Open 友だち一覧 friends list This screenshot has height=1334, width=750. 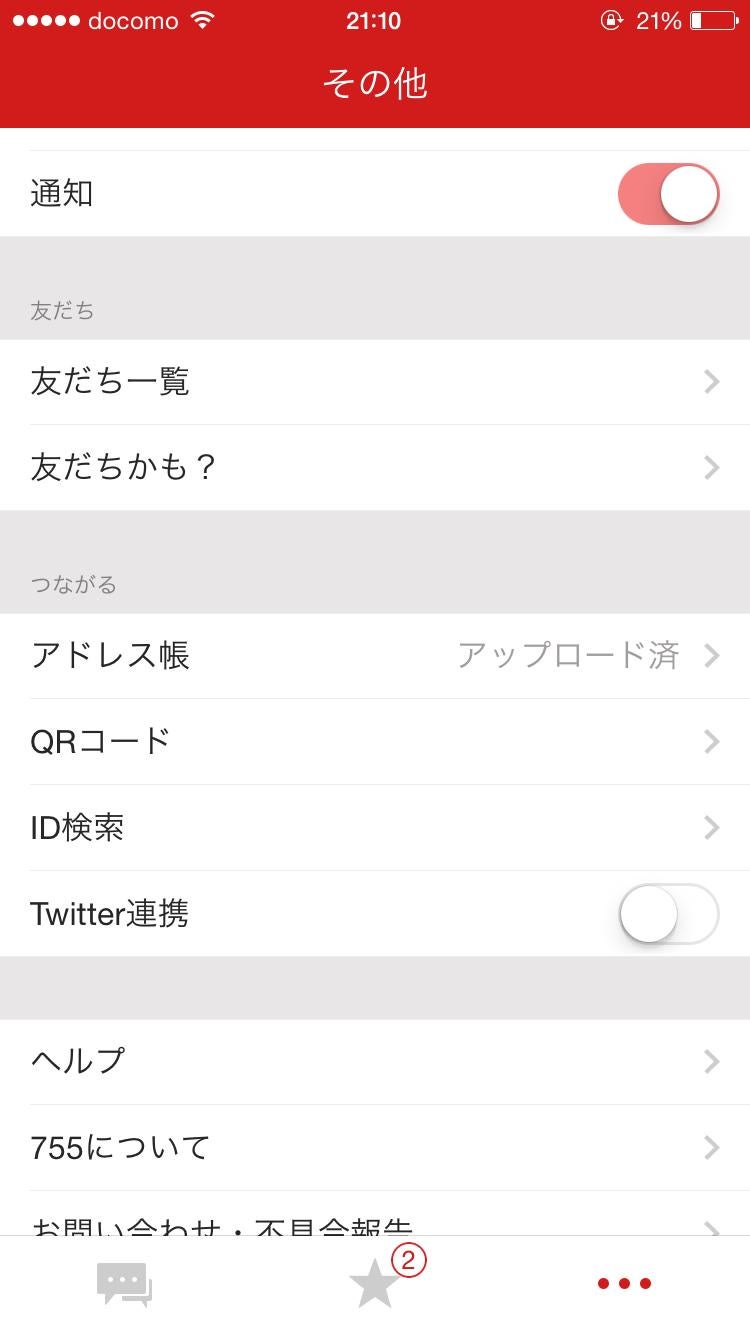click(x=375, y=382)
